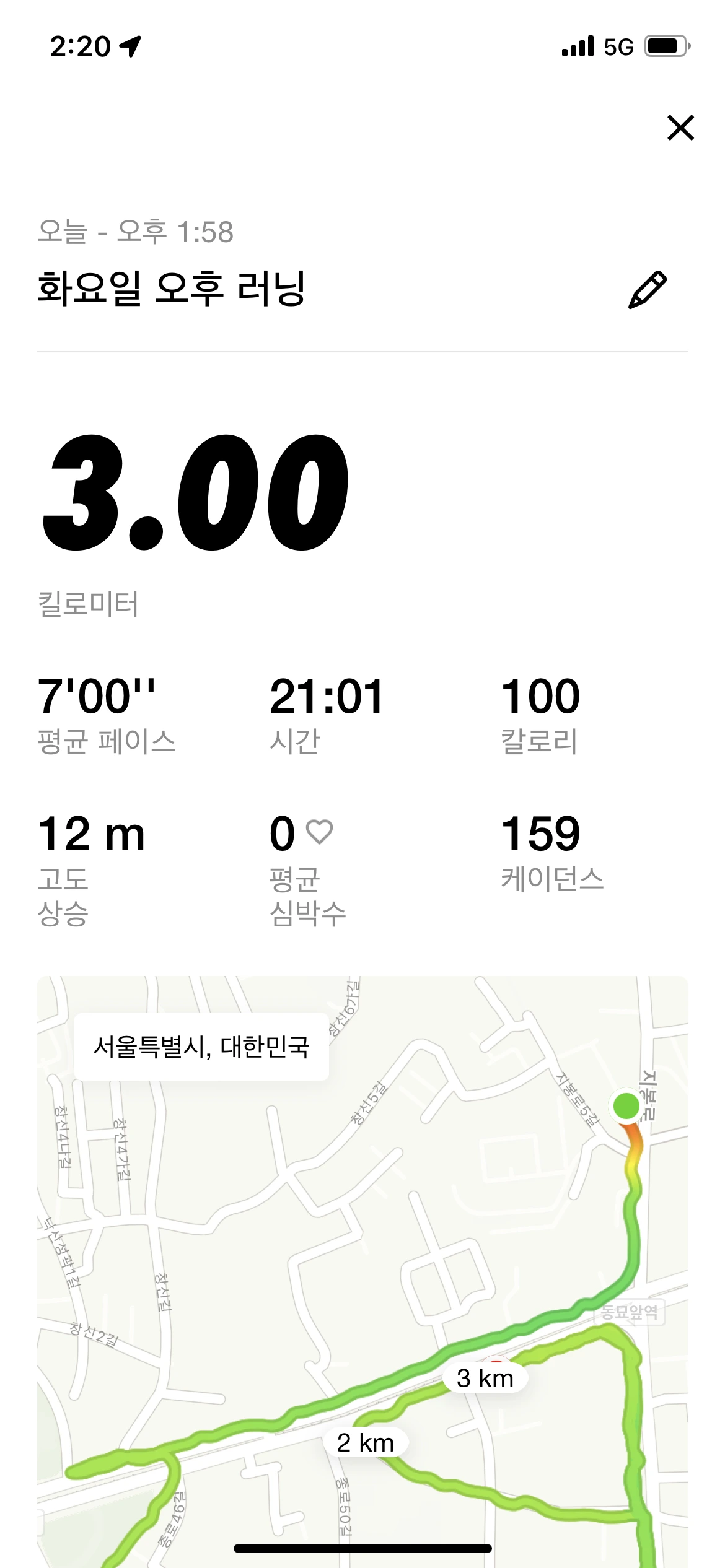The height and width of the screenshot is (1568, 725).
Task: Close the run summary screen
Action: tap(680, 128)
